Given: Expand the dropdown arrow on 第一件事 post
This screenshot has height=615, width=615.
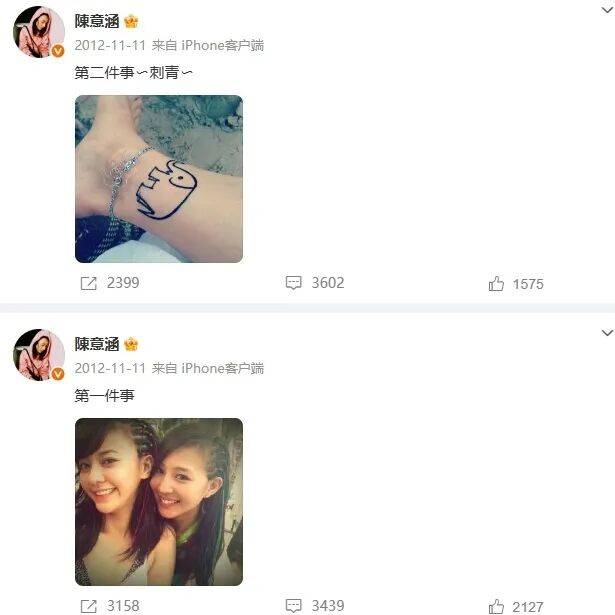Looking at the screenshot, I should (x=606, y=333).
